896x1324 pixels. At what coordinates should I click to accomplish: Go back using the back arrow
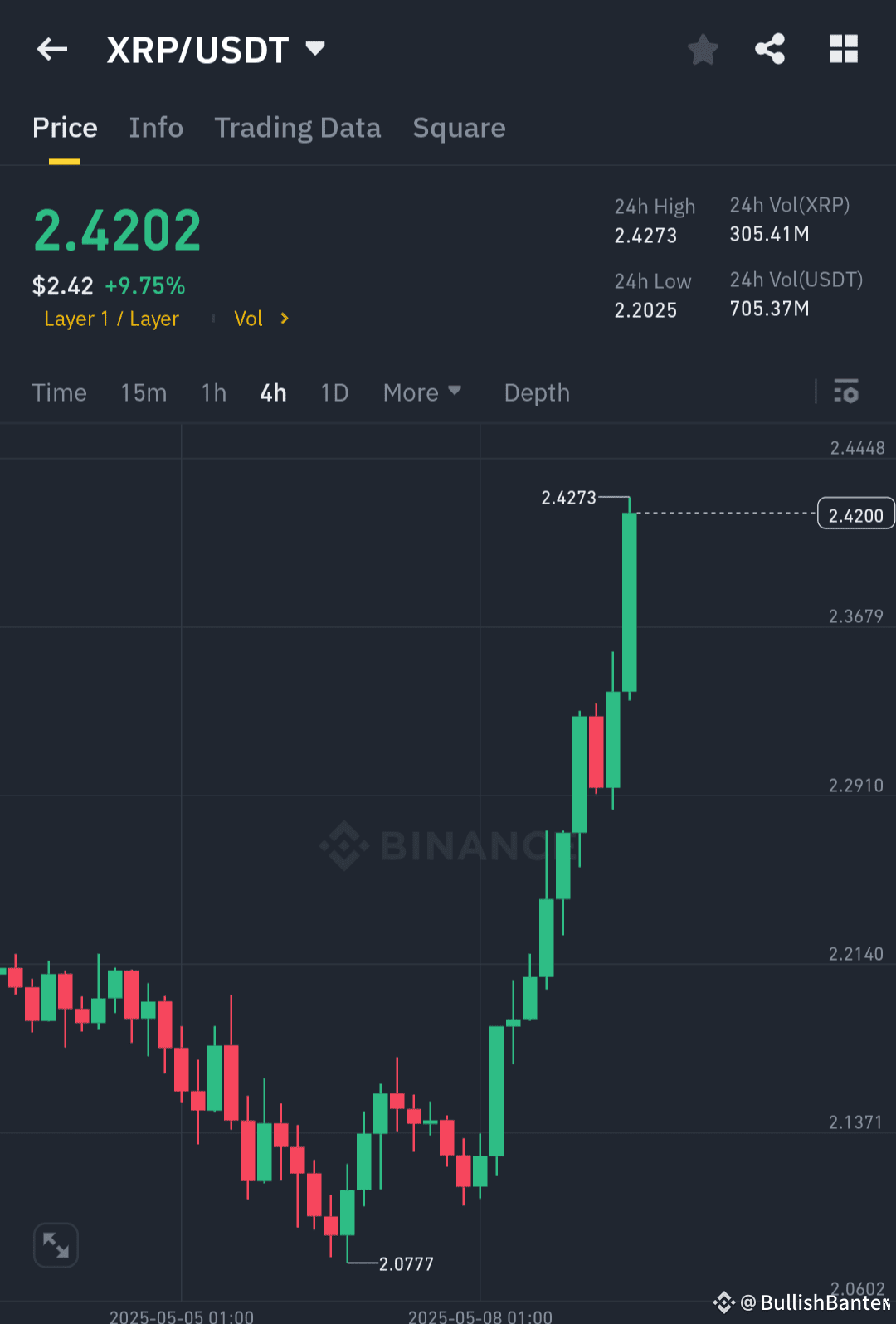click(51, 49)
